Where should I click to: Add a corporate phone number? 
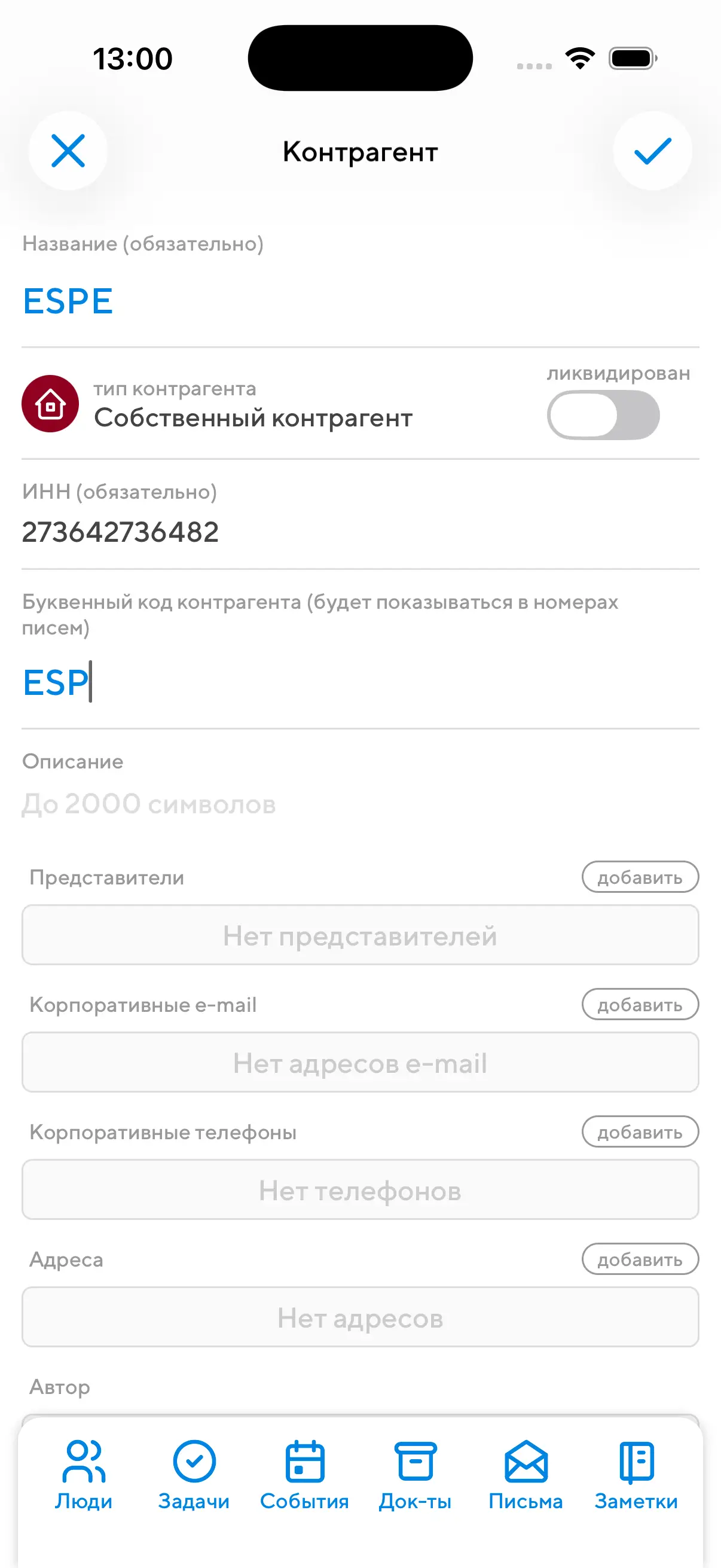(640, 1131)
